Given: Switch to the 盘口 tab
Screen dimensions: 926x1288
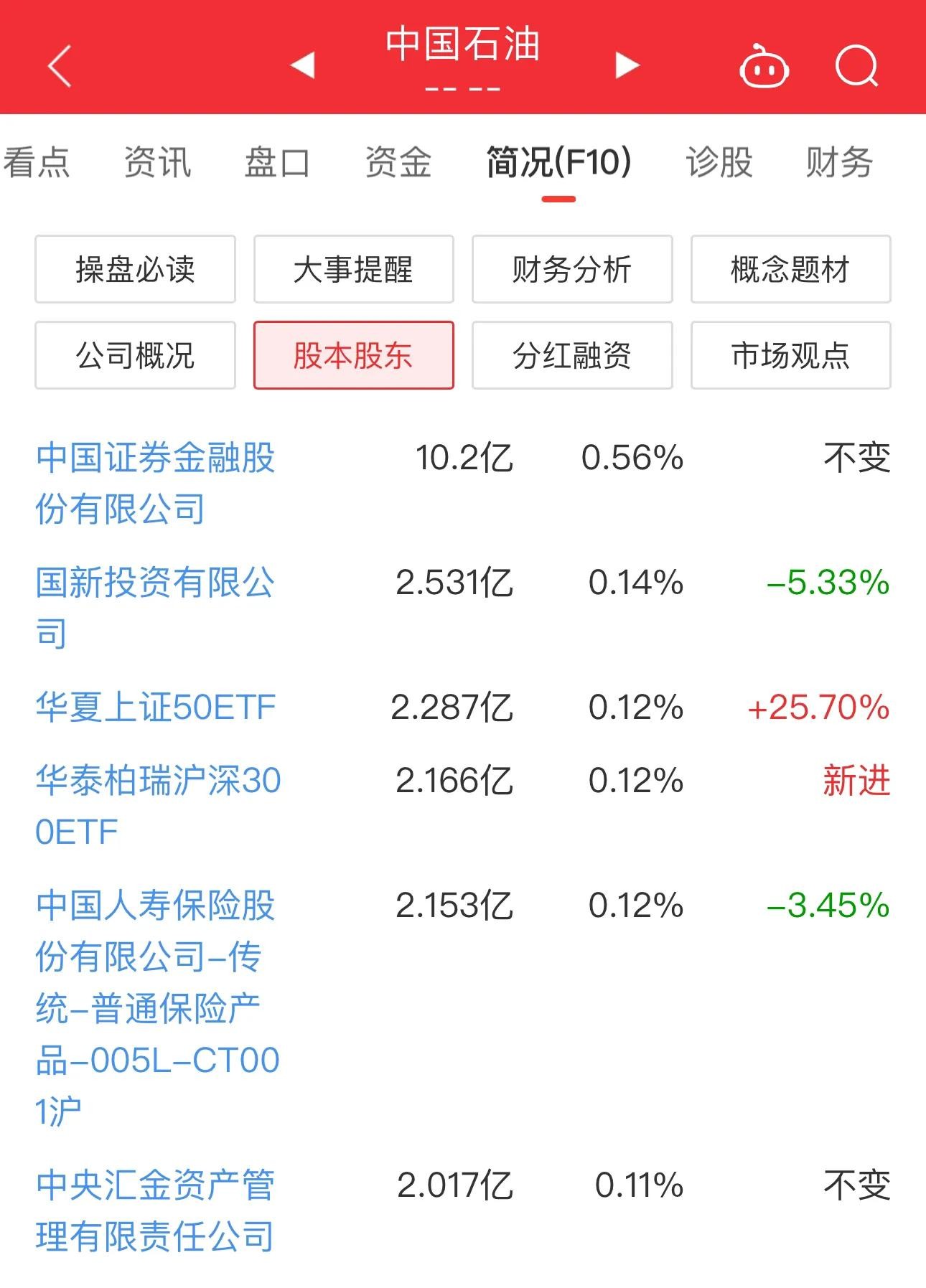Looking at the screenshot, I should (x=277, y=161).
